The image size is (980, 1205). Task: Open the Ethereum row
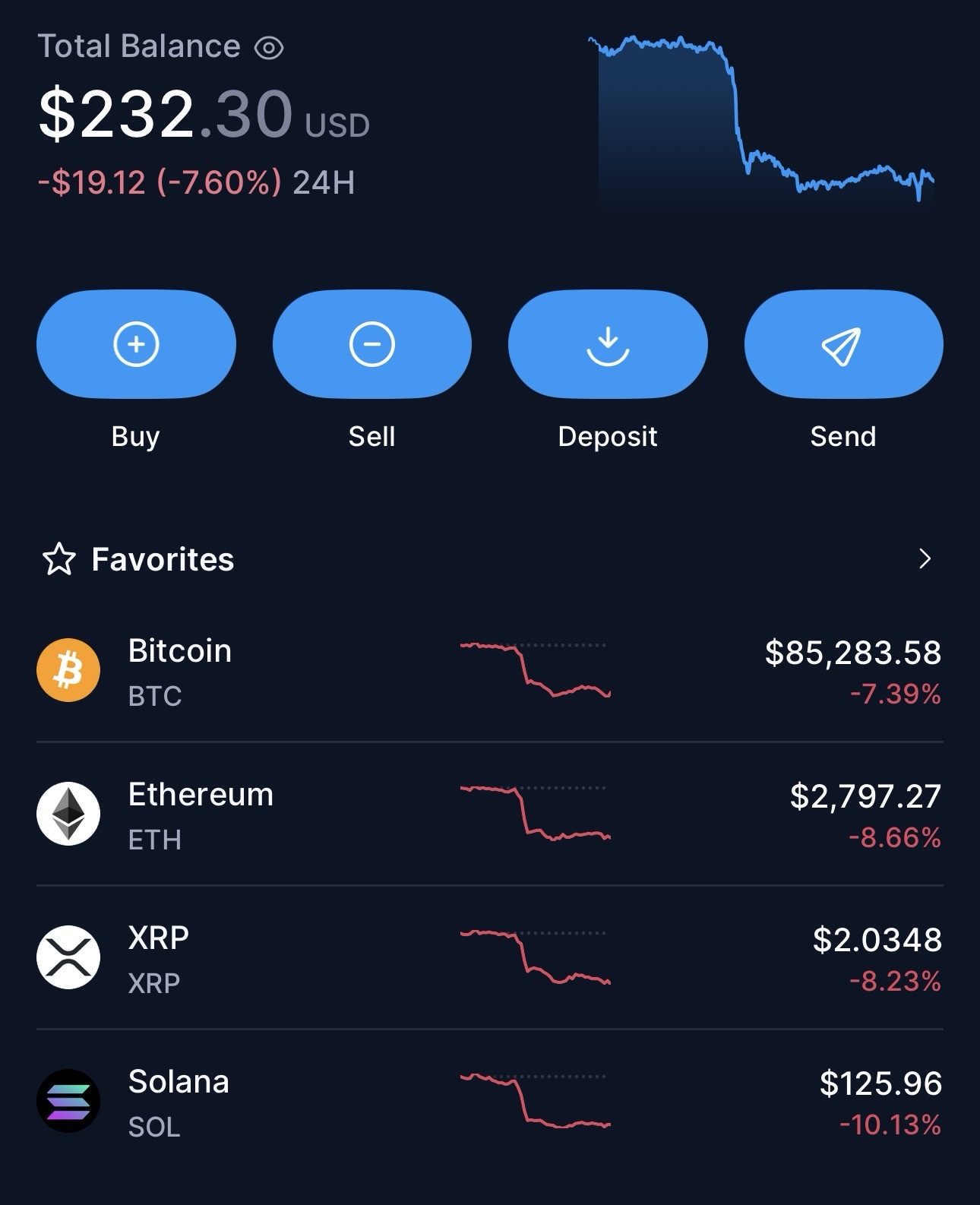point(489,815)
